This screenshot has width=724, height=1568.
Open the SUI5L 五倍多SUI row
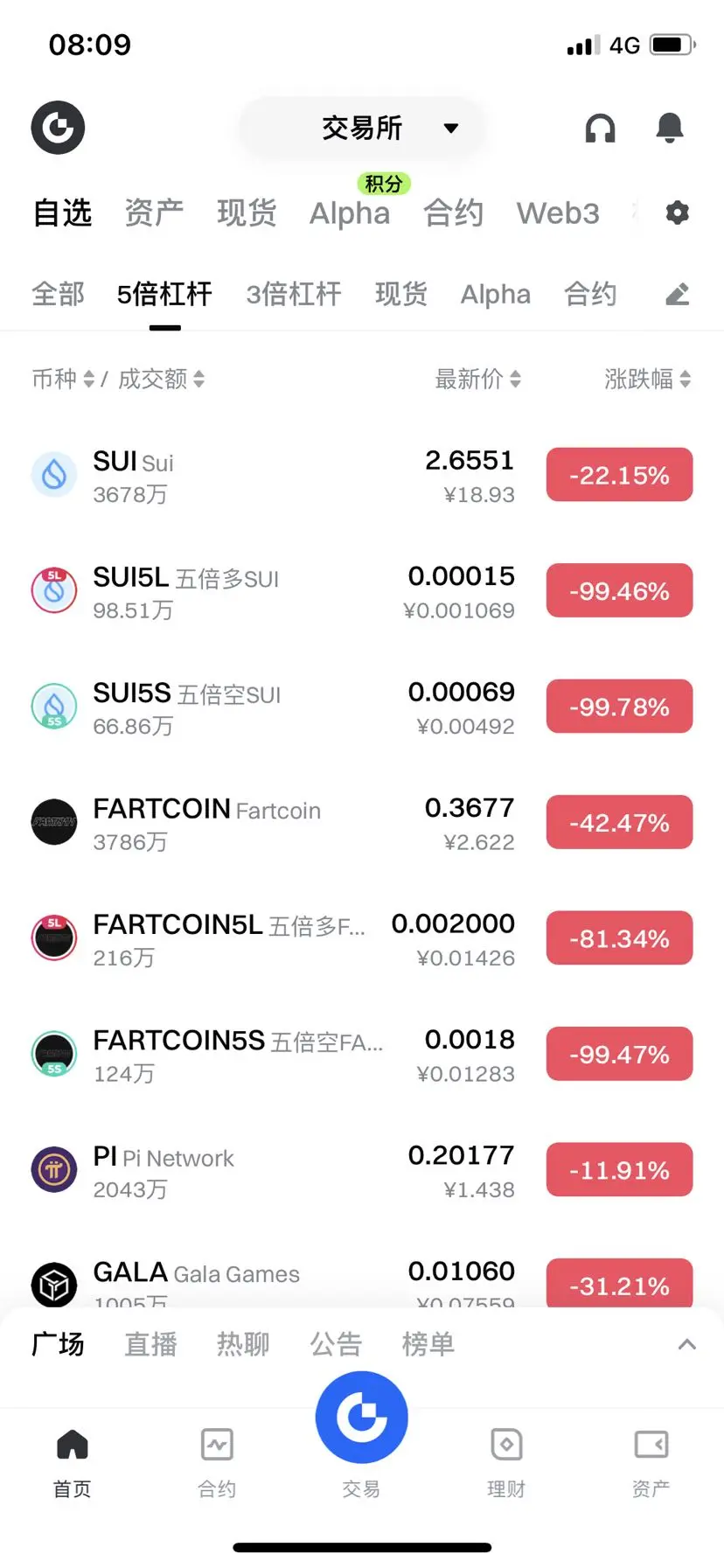tap(362, 591)
